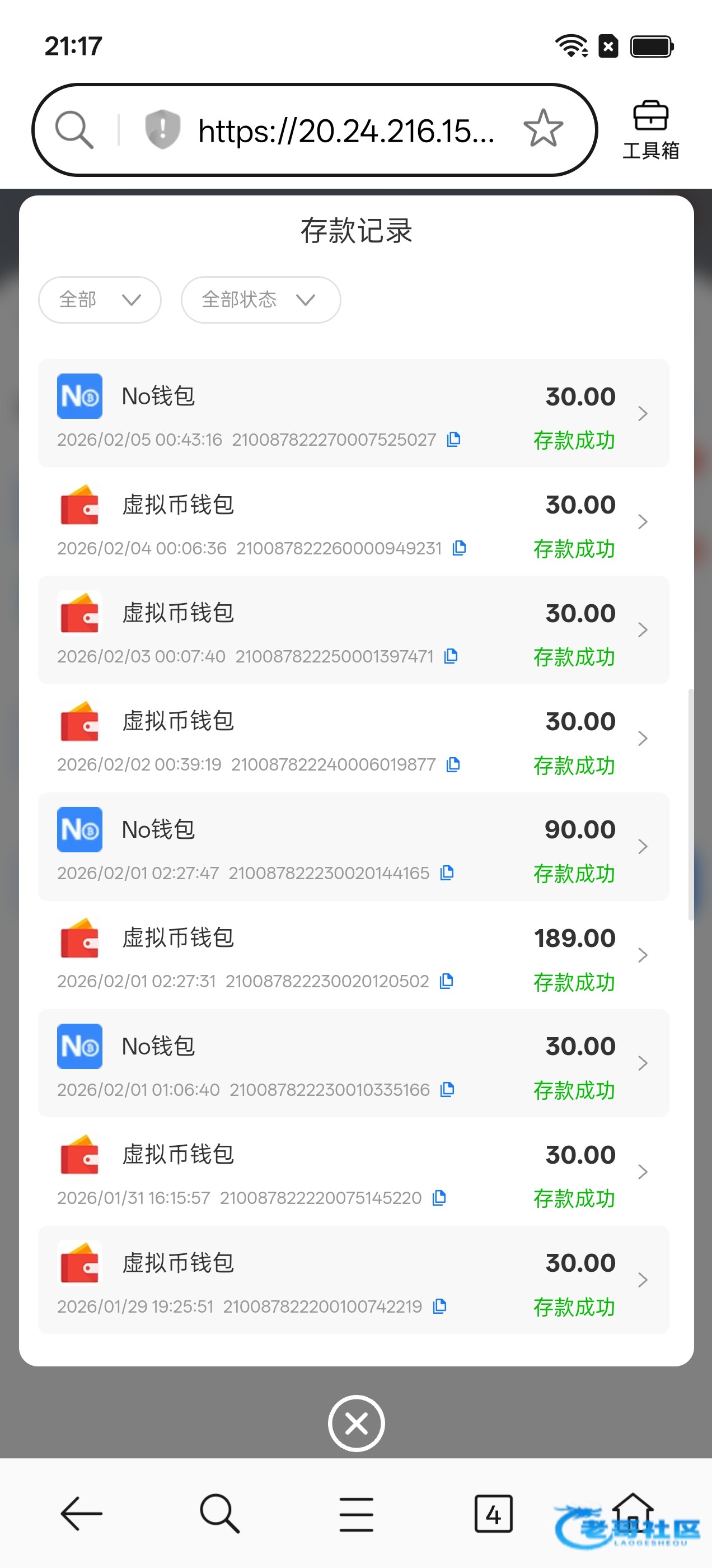The height and width of the screenshot is (1568, 712).
Task: Copy order number 2100878222600000949231
Action: [460, 548]
